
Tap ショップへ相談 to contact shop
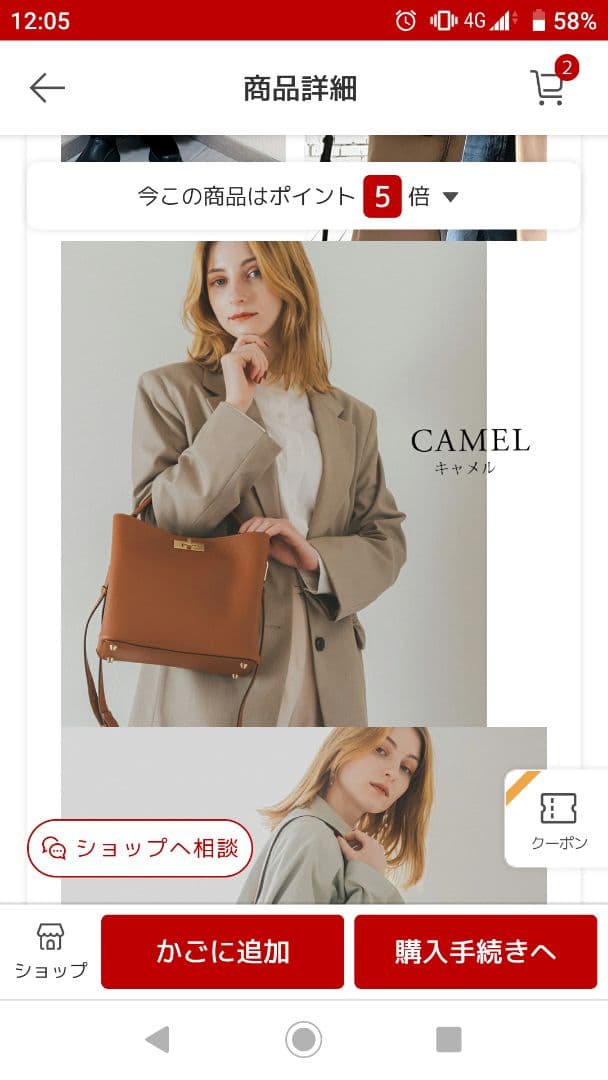point(140,848)
